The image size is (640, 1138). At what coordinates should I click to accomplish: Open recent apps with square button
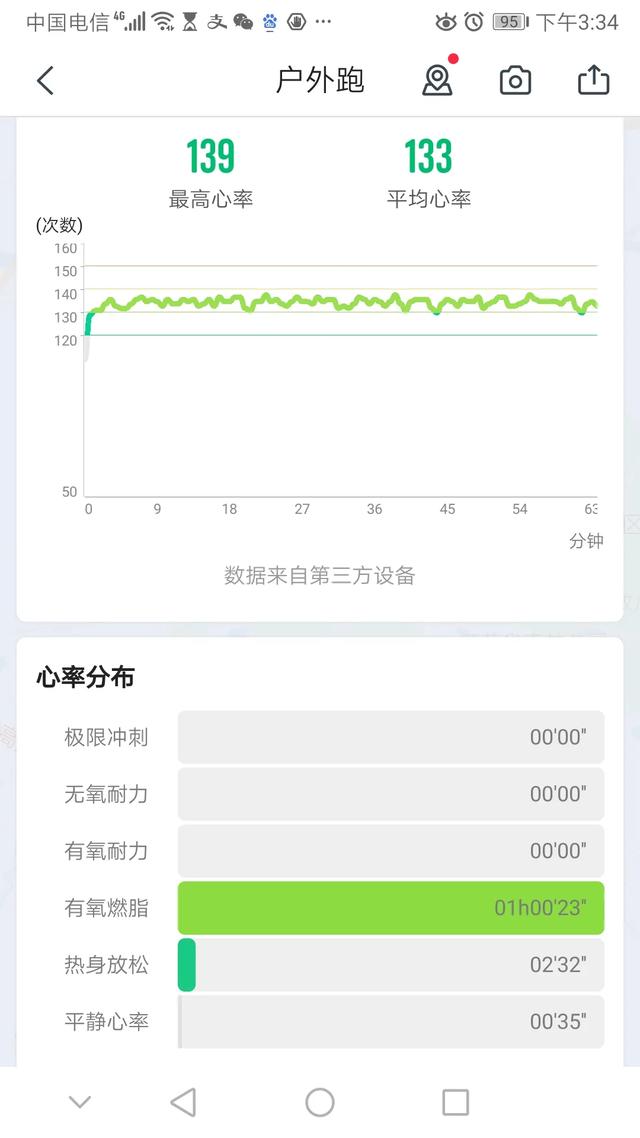455,1102
